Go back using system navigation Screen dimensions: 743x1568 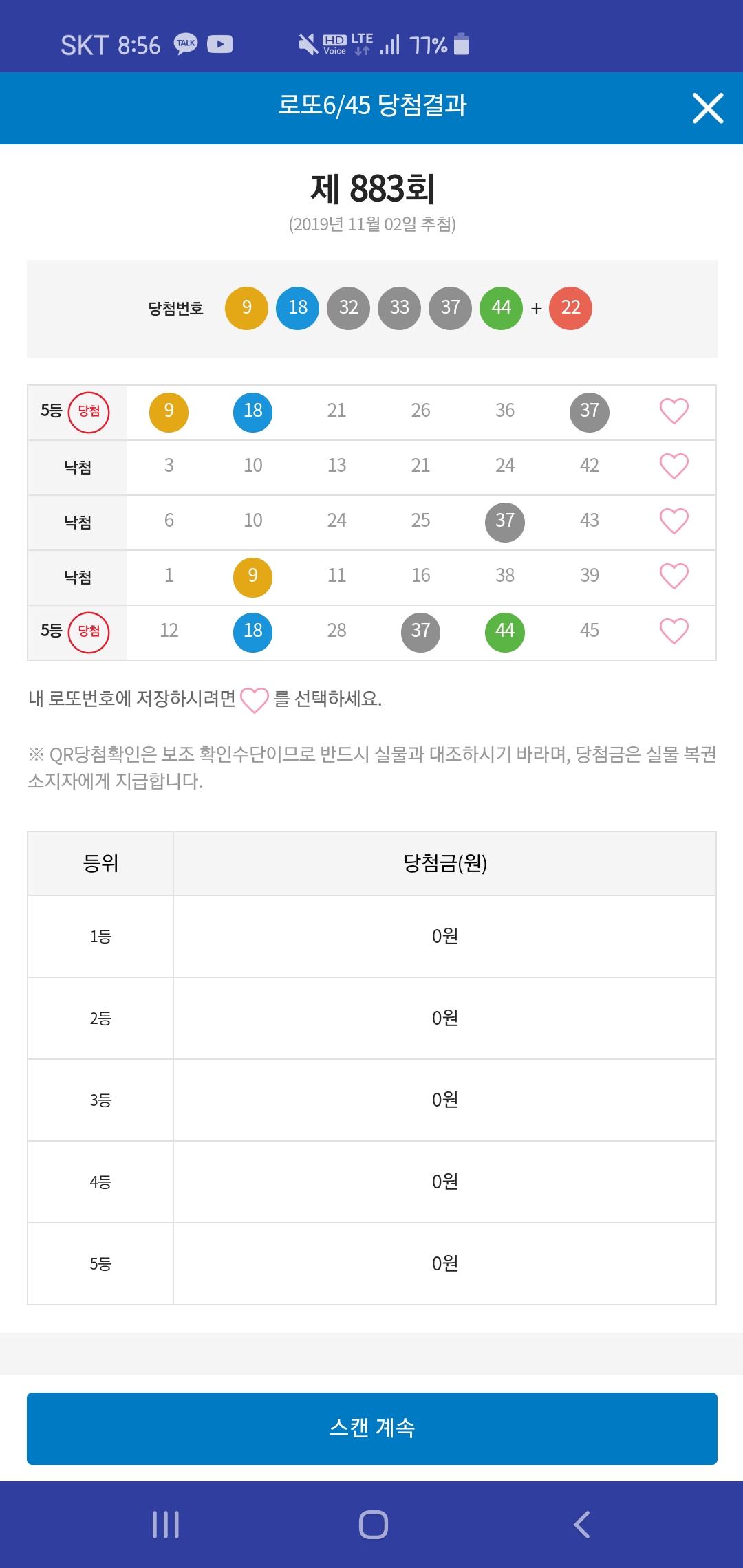tap(581, 1525)
